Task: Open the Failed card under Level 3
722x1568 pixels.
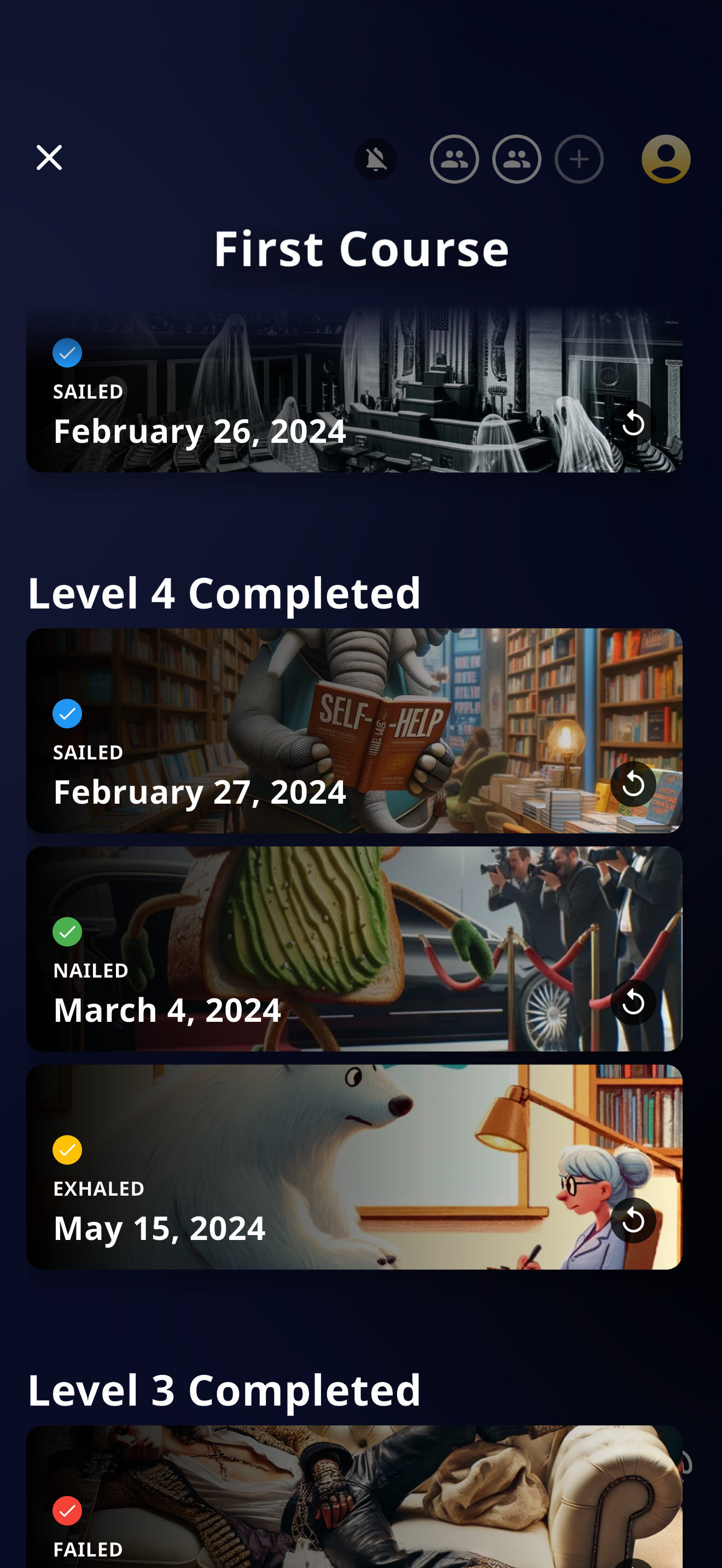Action: pos(304,1503)
